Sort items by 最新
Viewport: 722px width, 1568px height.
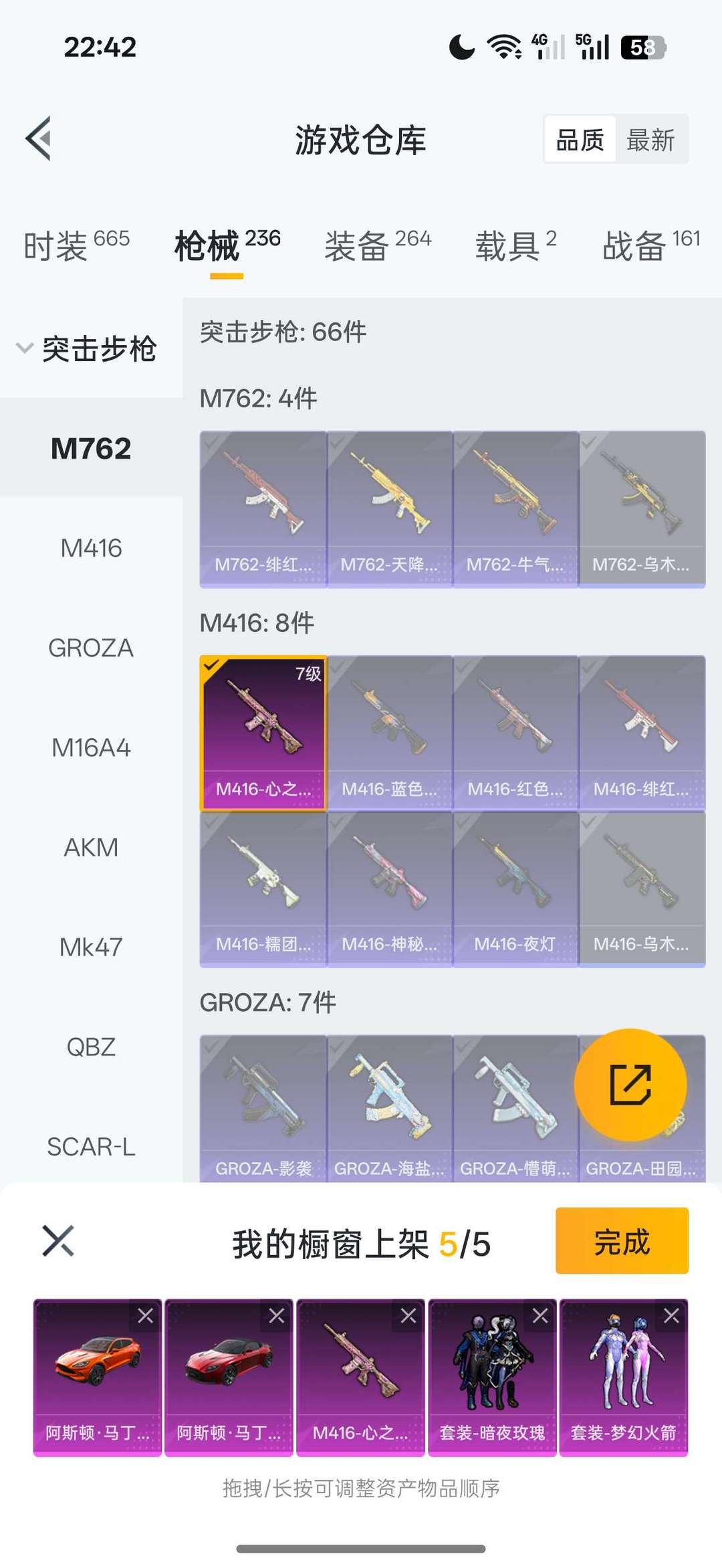point(650,140)
